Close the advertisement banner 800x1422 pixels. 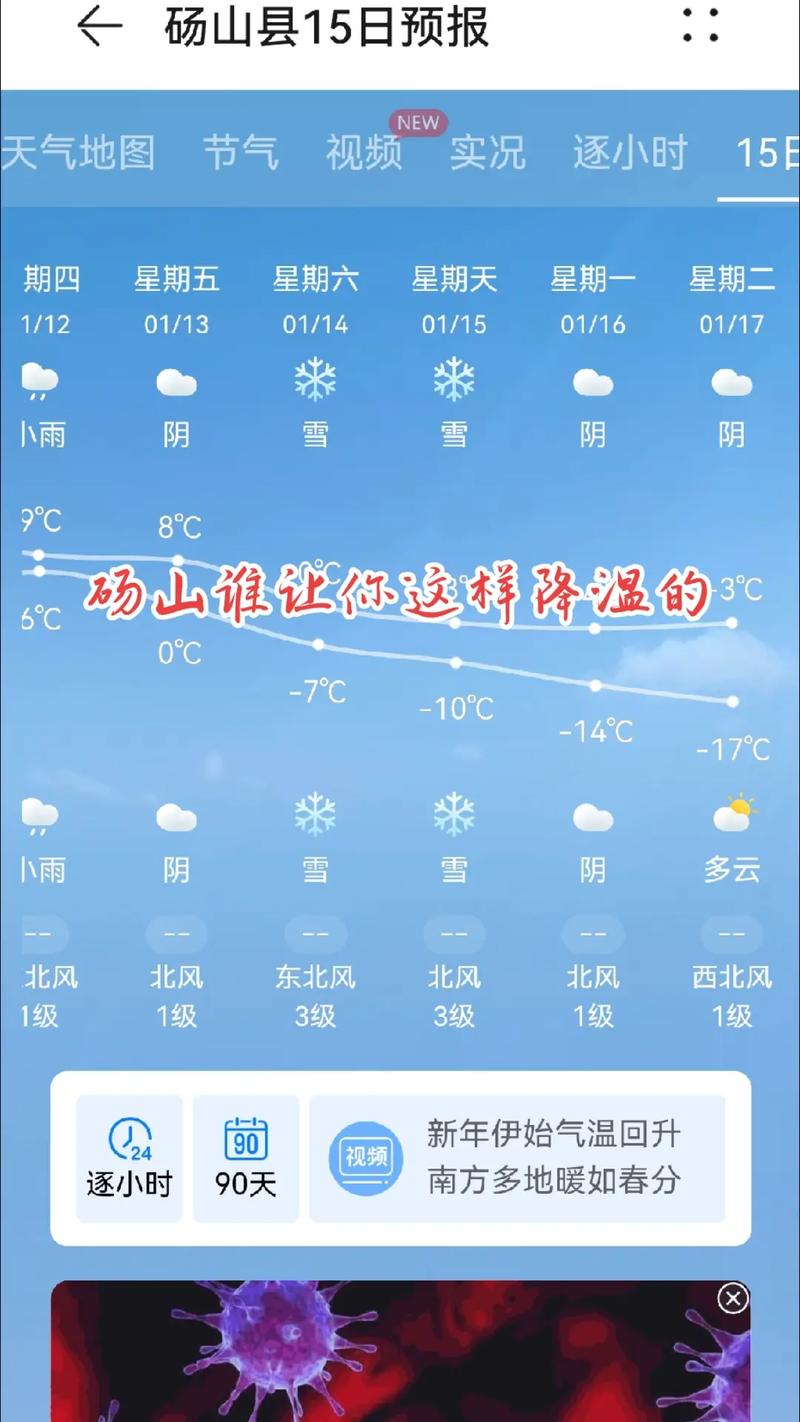click(x=733, y=1300)
